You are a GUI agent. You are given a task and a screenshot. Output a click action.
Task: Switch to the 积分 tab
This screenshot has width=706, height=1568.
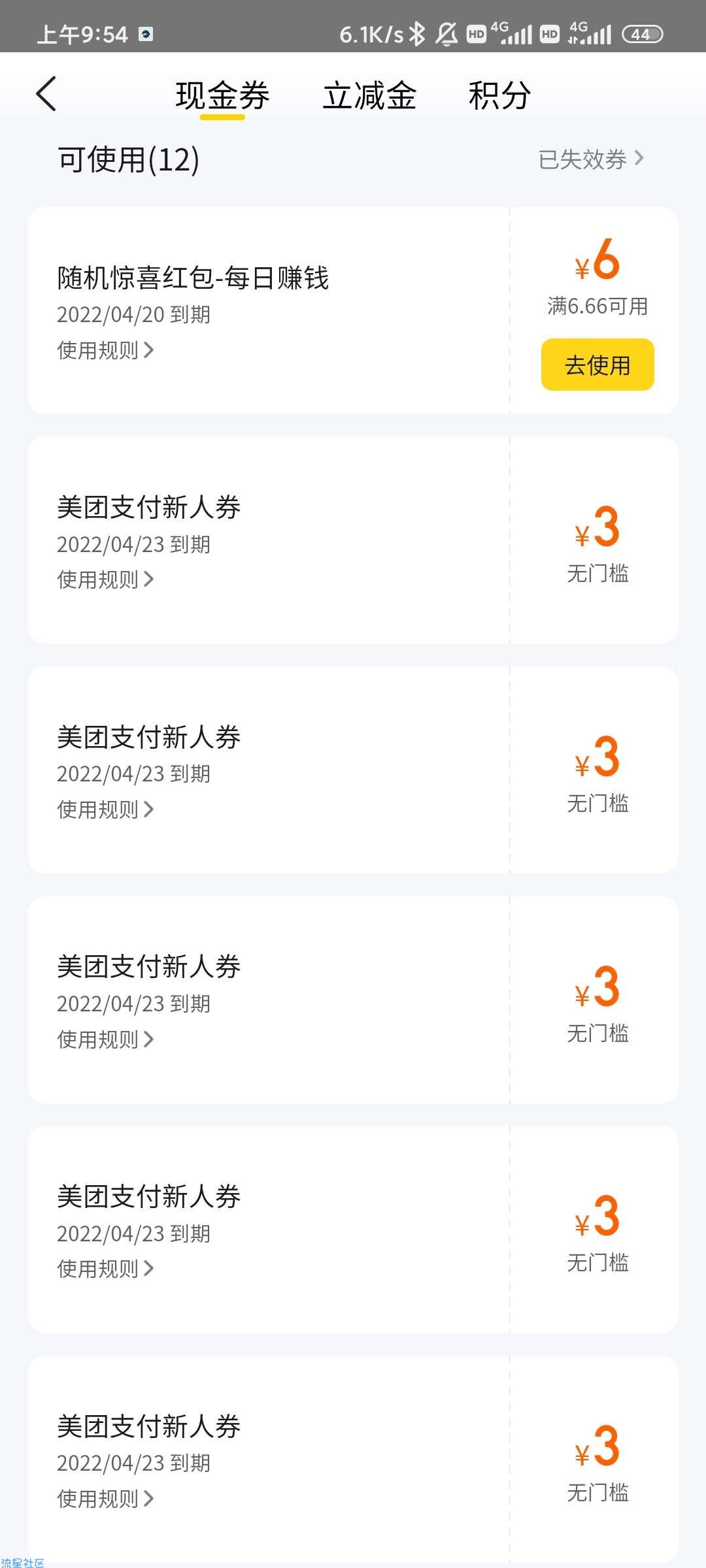pos(499,95)
